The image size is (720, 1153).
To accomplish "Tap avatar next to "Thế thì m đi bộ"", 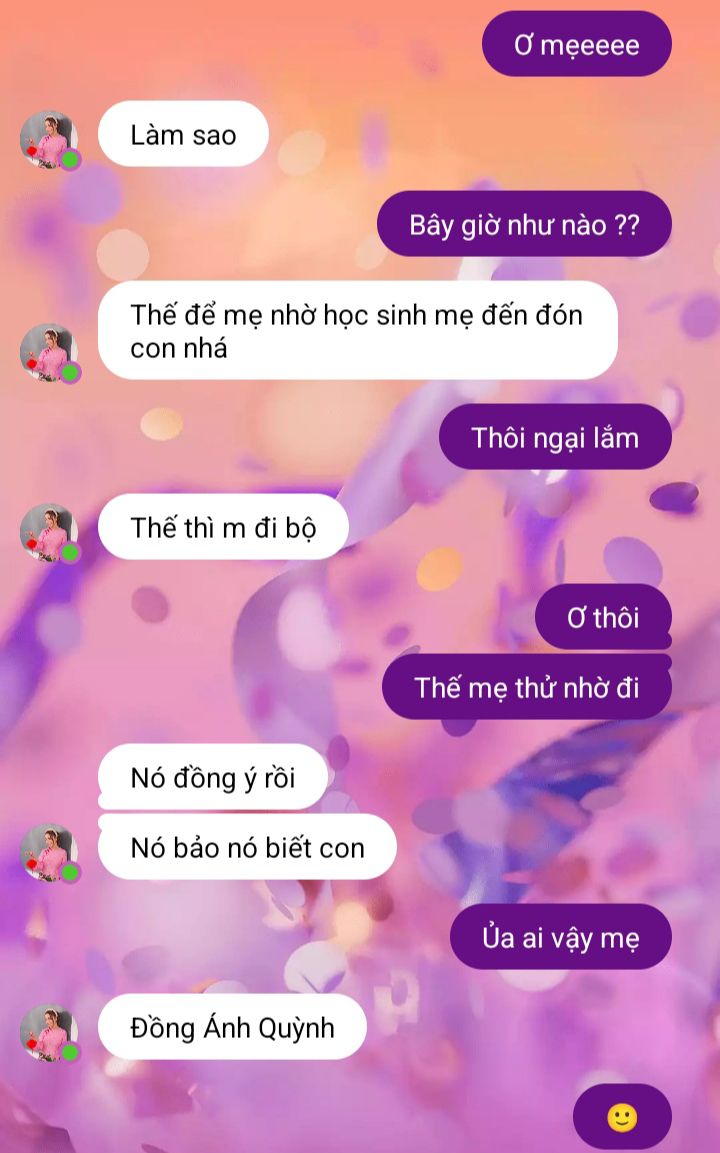I will coord(49,532).
